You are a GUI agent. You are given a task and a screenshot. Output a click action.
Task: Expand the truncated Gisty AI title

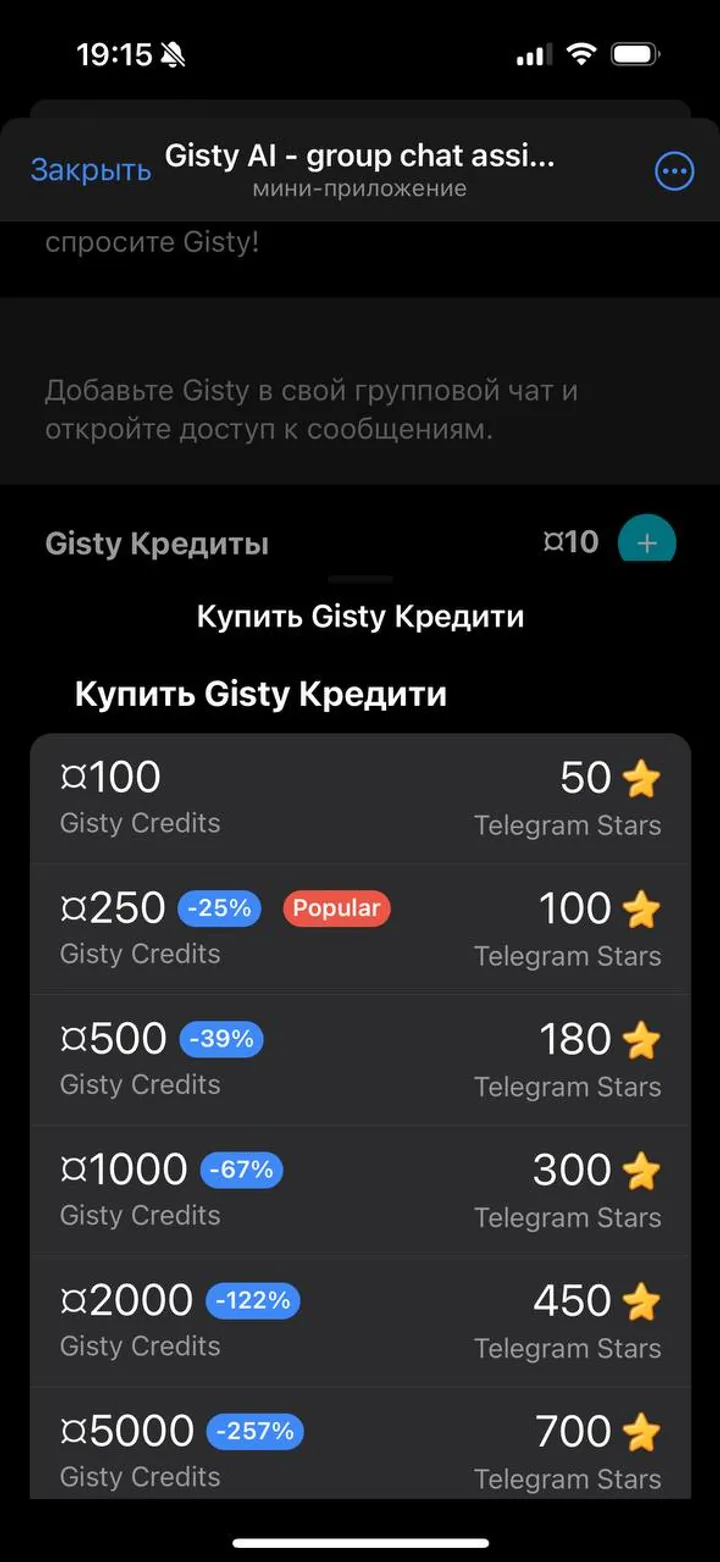click(360, 155)
